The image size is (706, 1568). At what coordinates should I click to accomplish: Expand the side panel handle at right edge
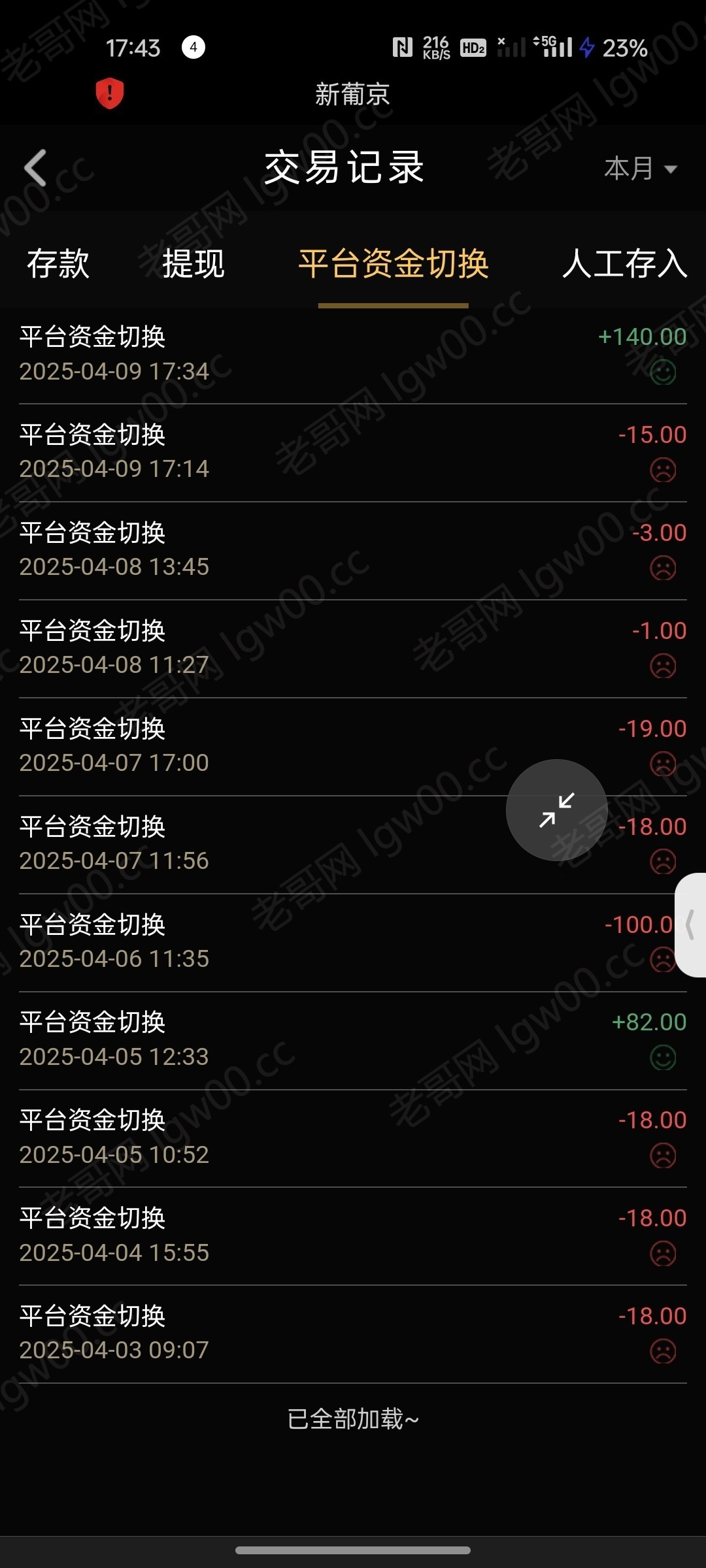(x=690, y=925)
